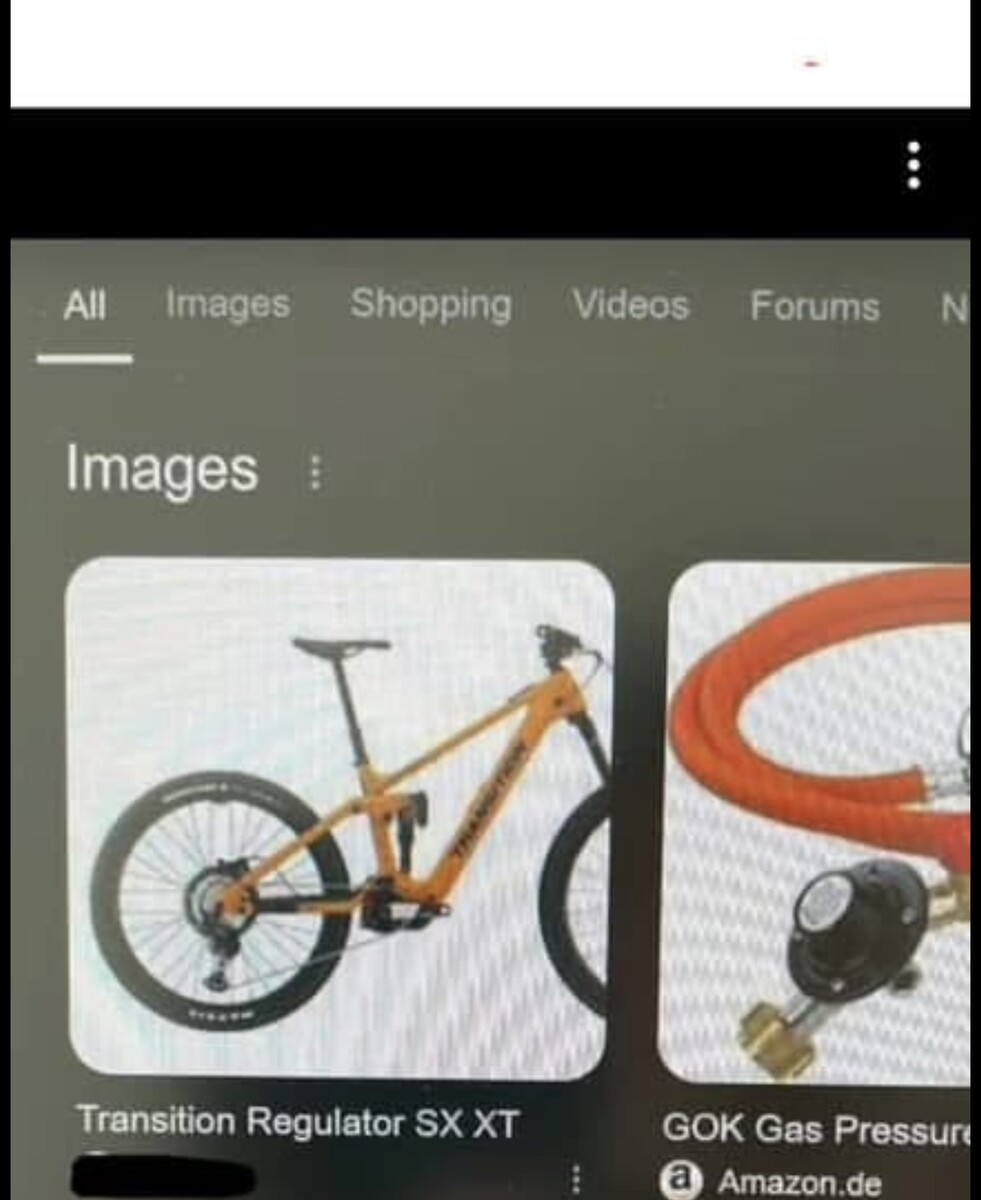The height and width of the screenshot is (1200, 981).
Task: Go to the Videos tab
Action: 631,305
